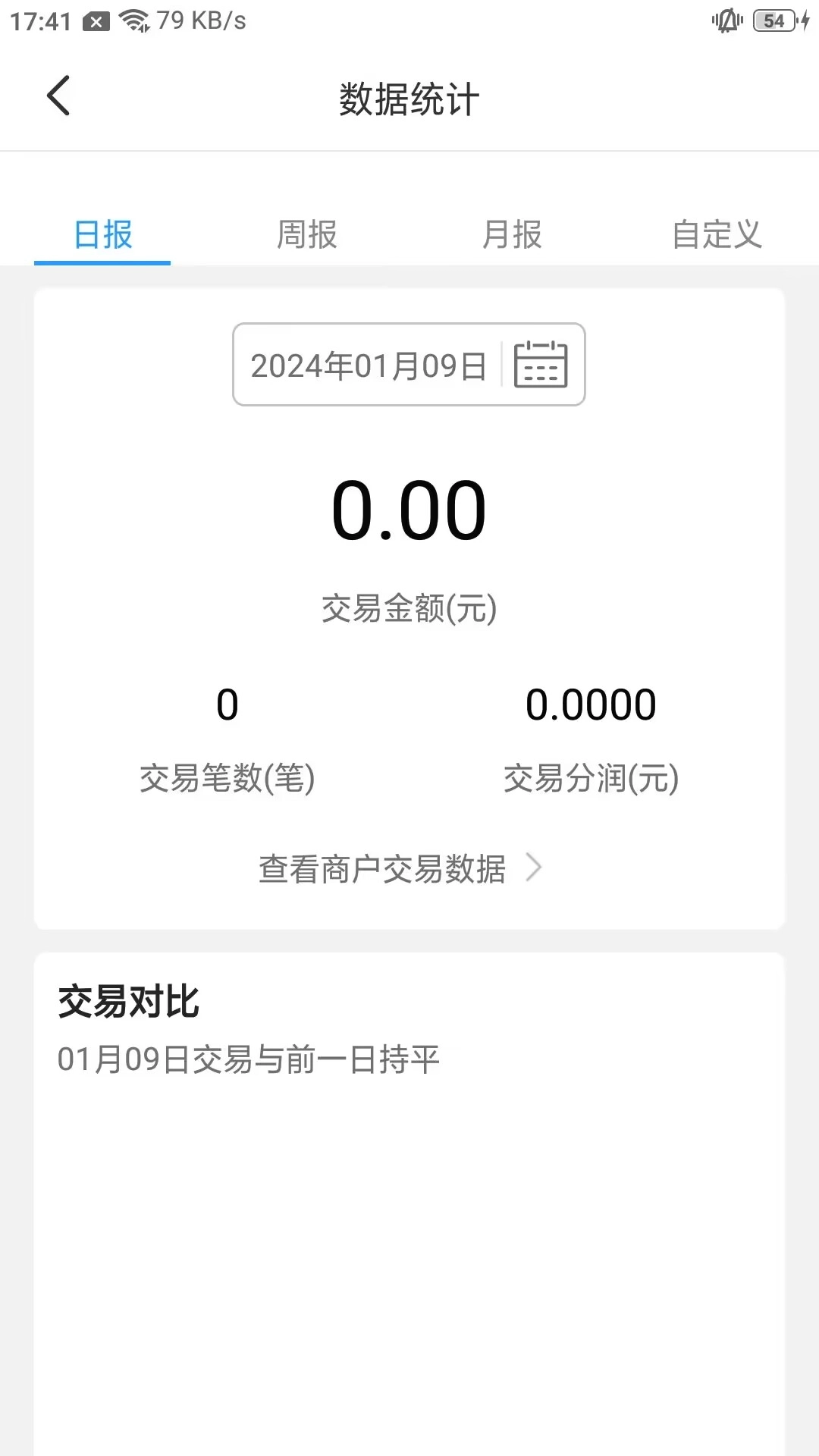
Task: Tap the 交易笔数 transaction count value
Action: [x=227, y=704]
